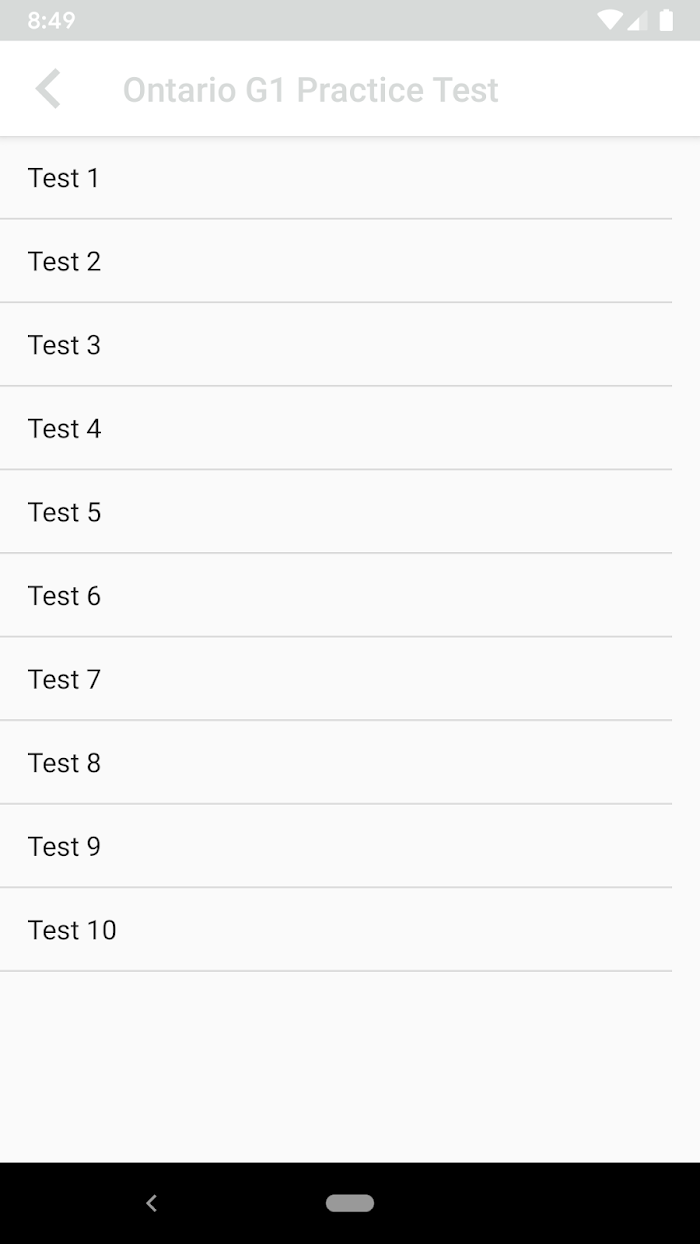Go to home via navigation pill
This screenshot has width=700, height=1244.
coord(350,1203)
